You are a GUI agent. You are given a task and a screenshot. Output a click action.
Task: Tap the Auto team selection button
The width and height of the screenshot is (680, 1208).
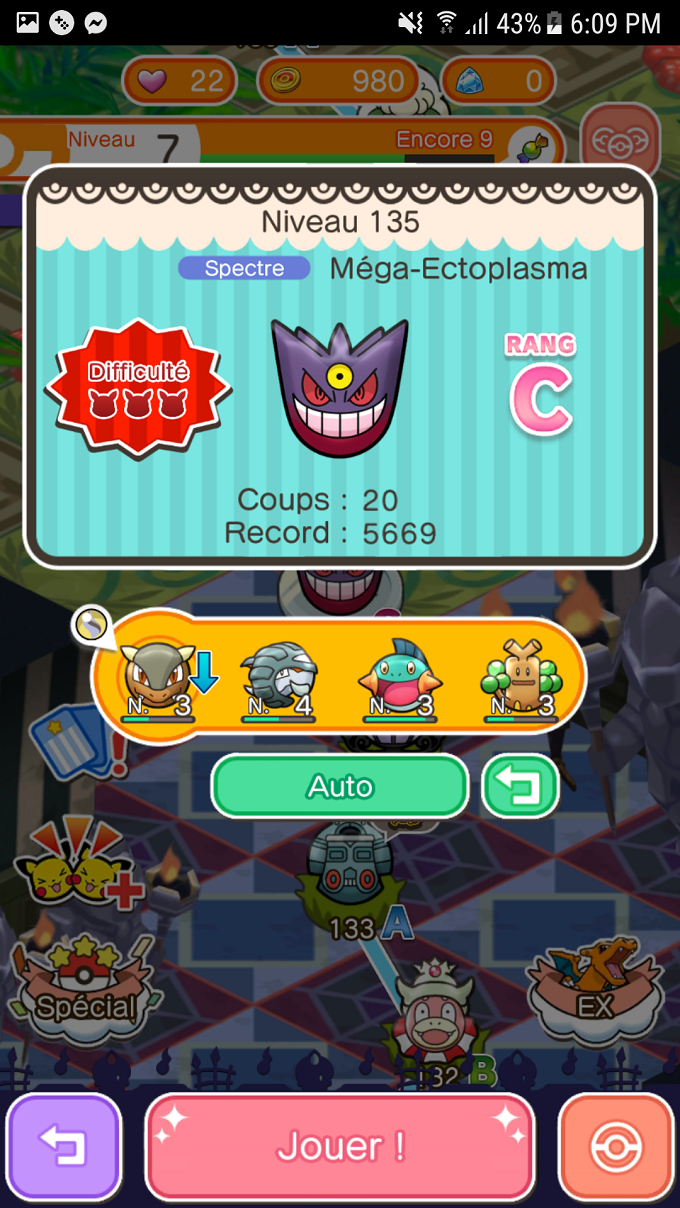coord(340,786)
